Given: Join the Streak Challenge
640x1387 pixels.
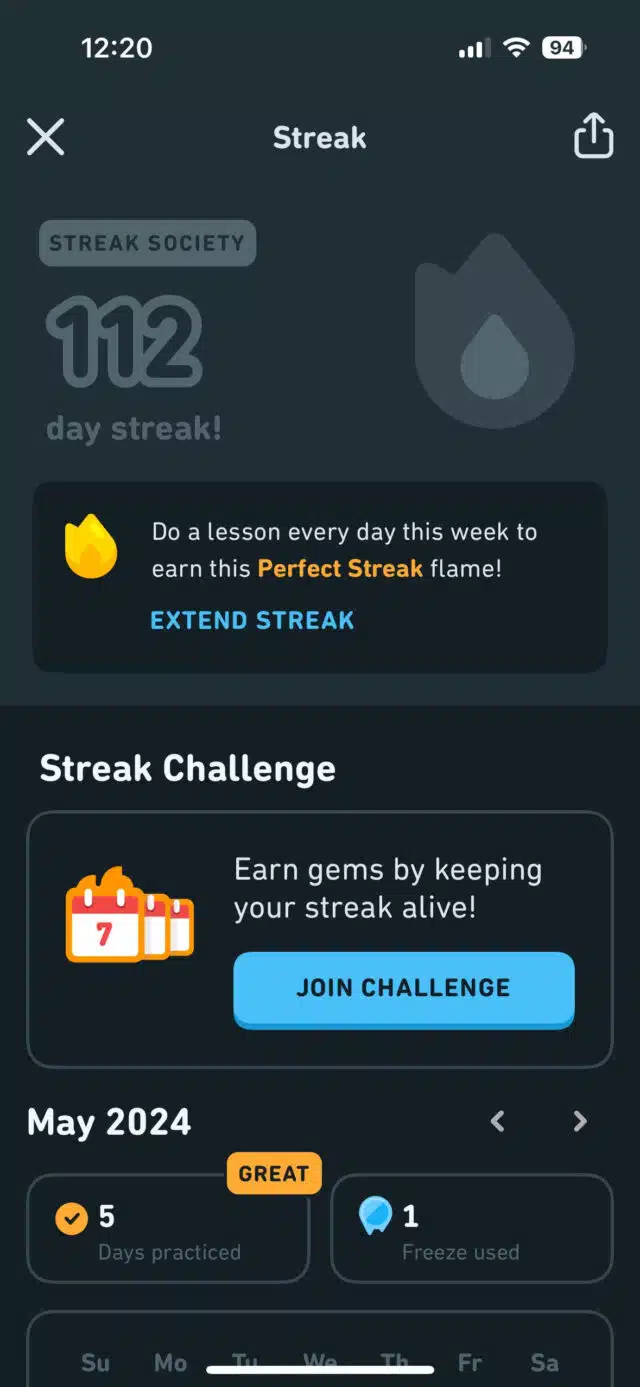Looking at the screenshot, I should click(404, 988).
